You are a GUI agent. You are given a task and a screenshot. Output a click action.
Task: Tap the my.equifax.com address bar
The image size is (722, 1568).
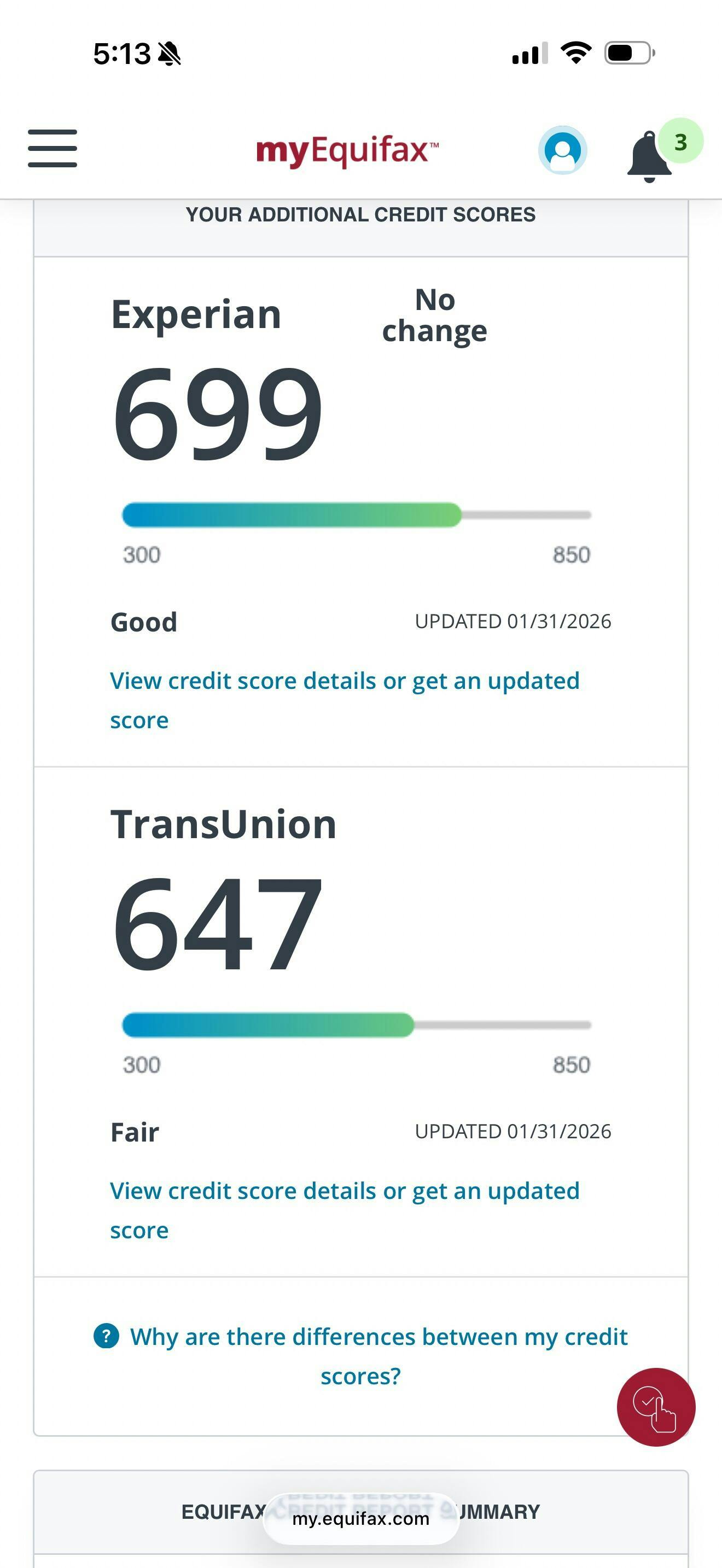pos(360,1519)
